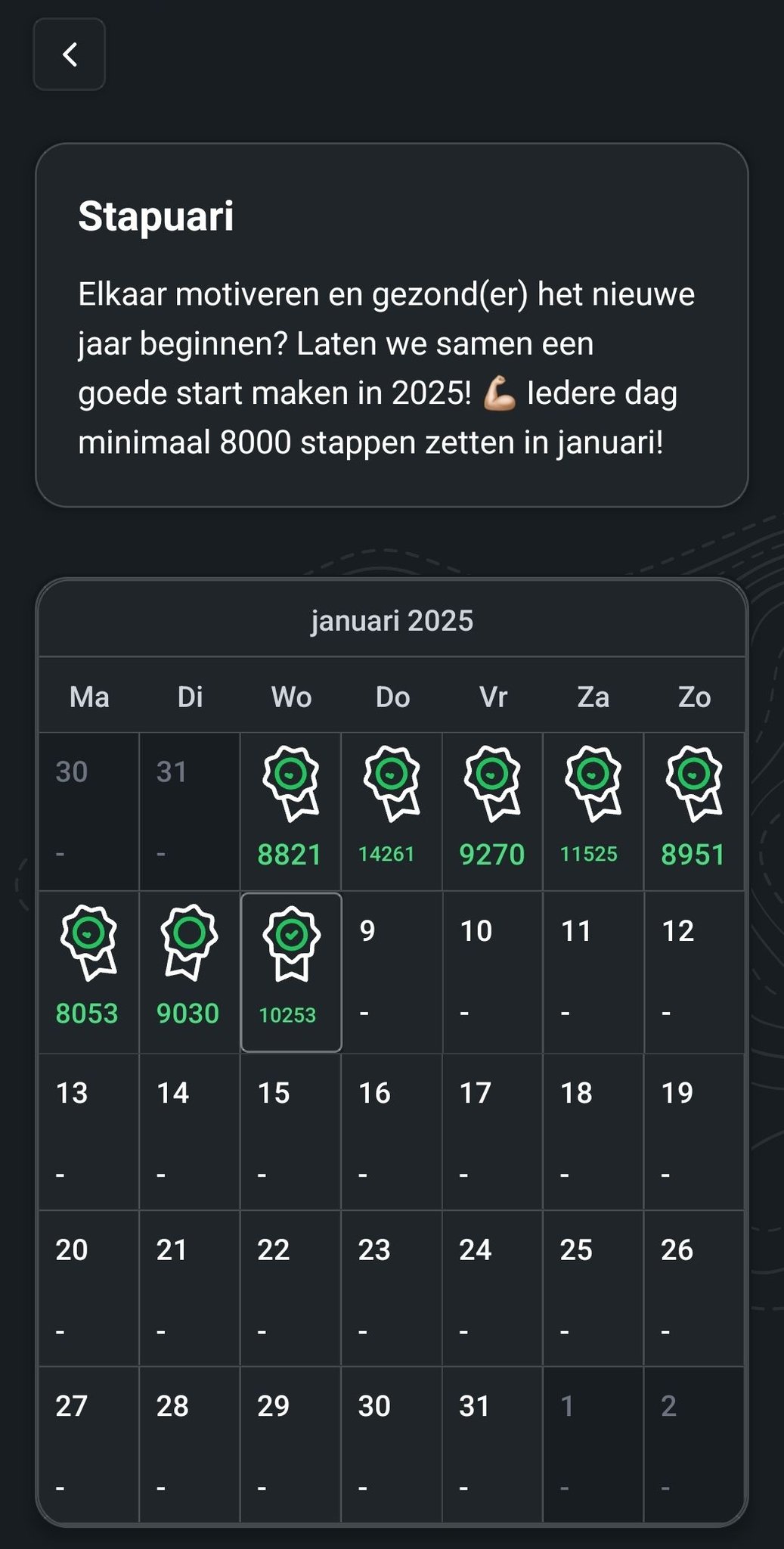
Task: Select January 9 in the calendar
Action: [x=392, y=972]
